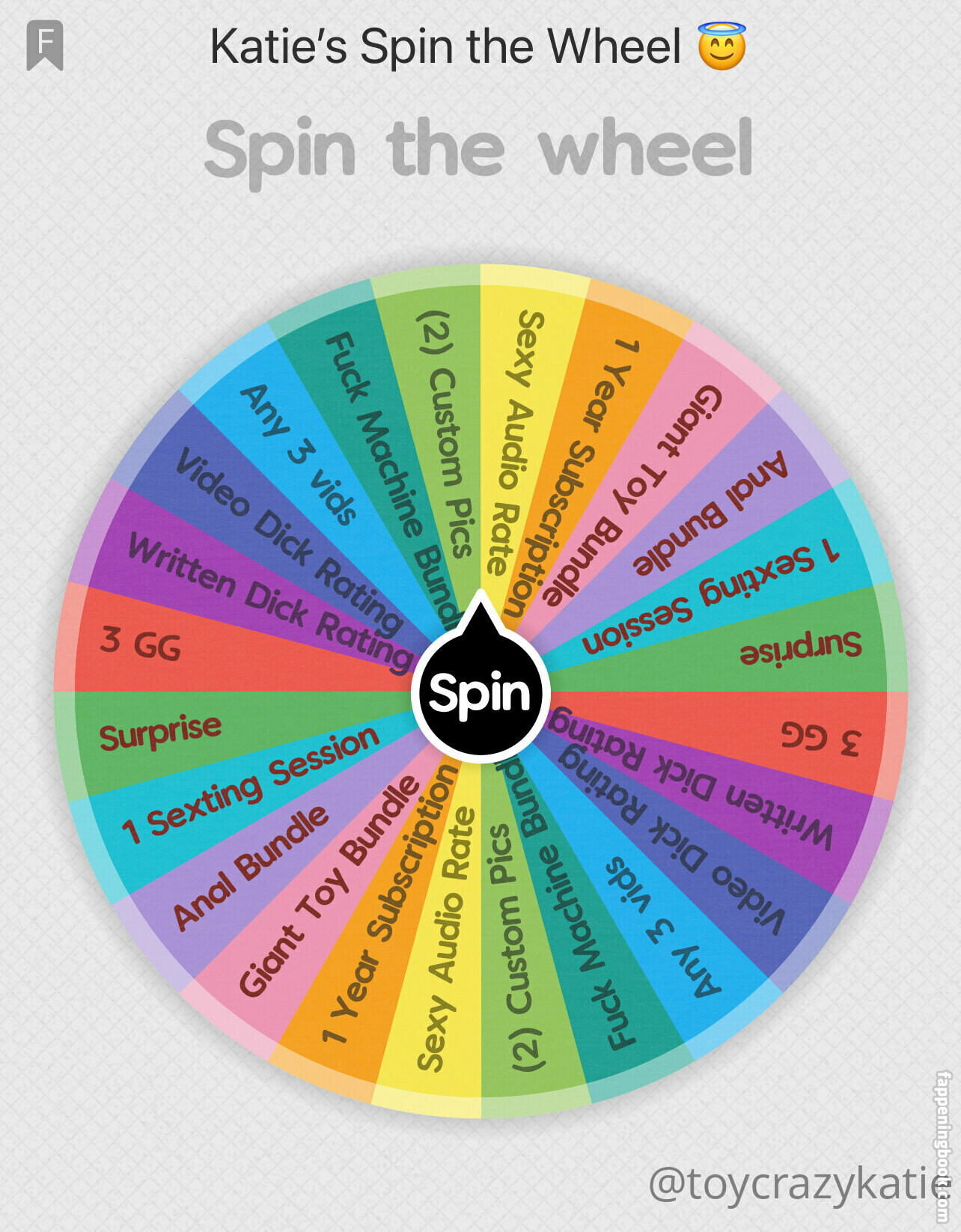
Task: Tap the Spin button in the wheel center
Action: pyautogui.click(x=480, y=693)
